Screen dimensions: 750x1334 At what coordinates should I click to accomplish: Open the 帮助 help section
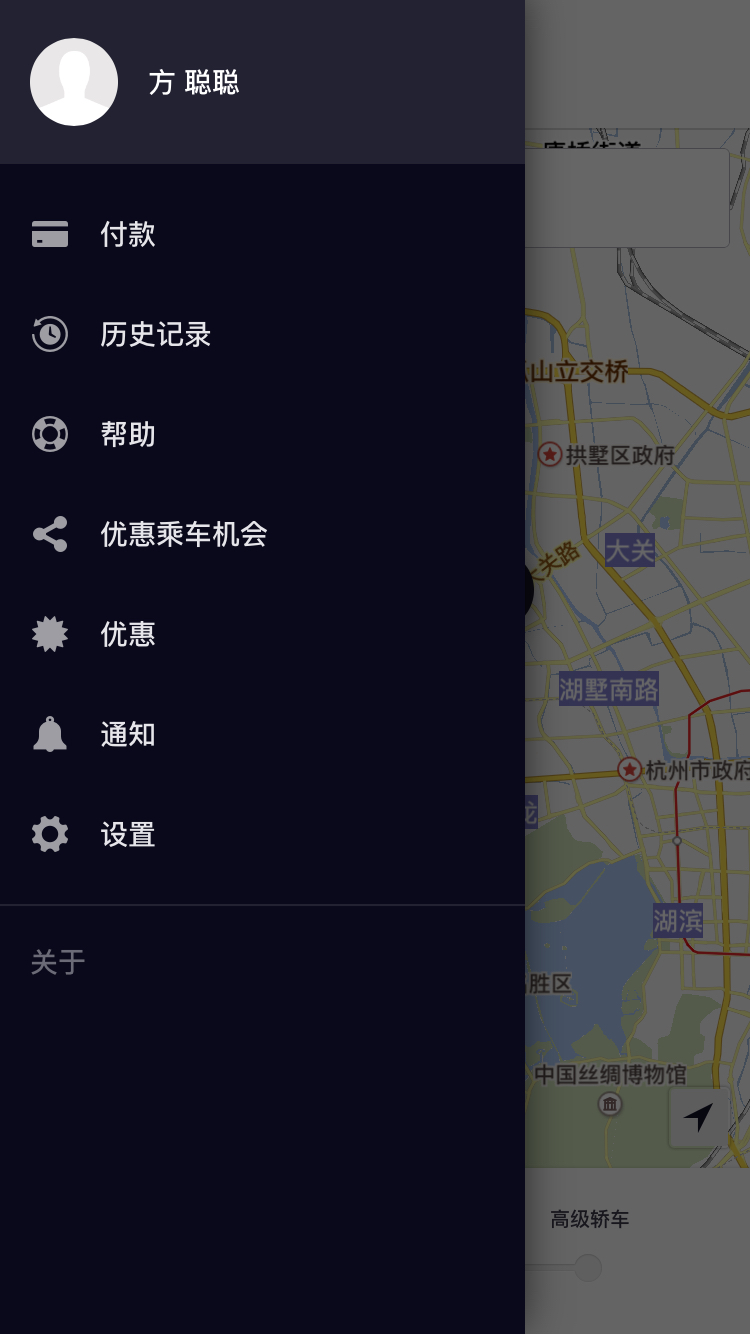click(x=262, y=434)
